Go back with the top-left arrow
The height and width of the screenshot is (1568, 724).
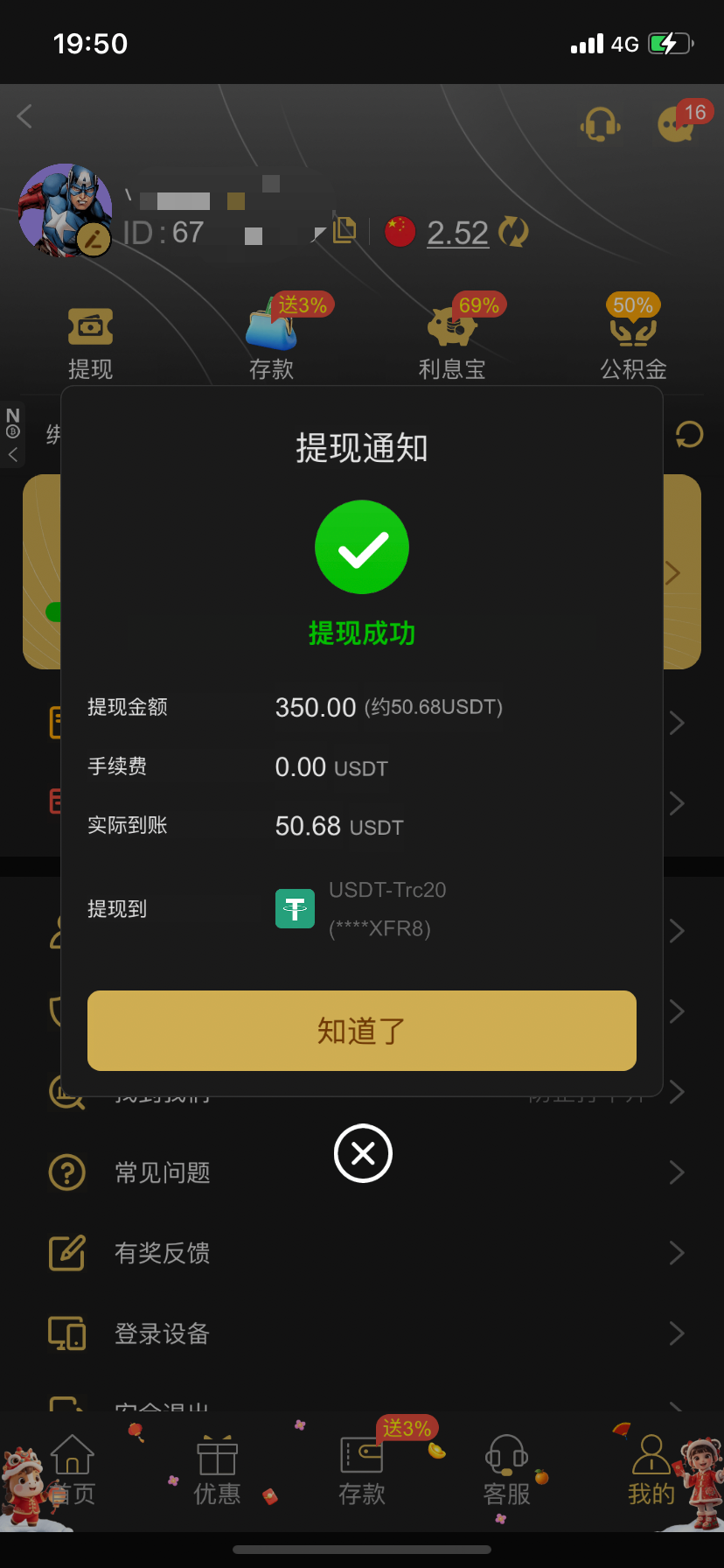coord(25,116)
